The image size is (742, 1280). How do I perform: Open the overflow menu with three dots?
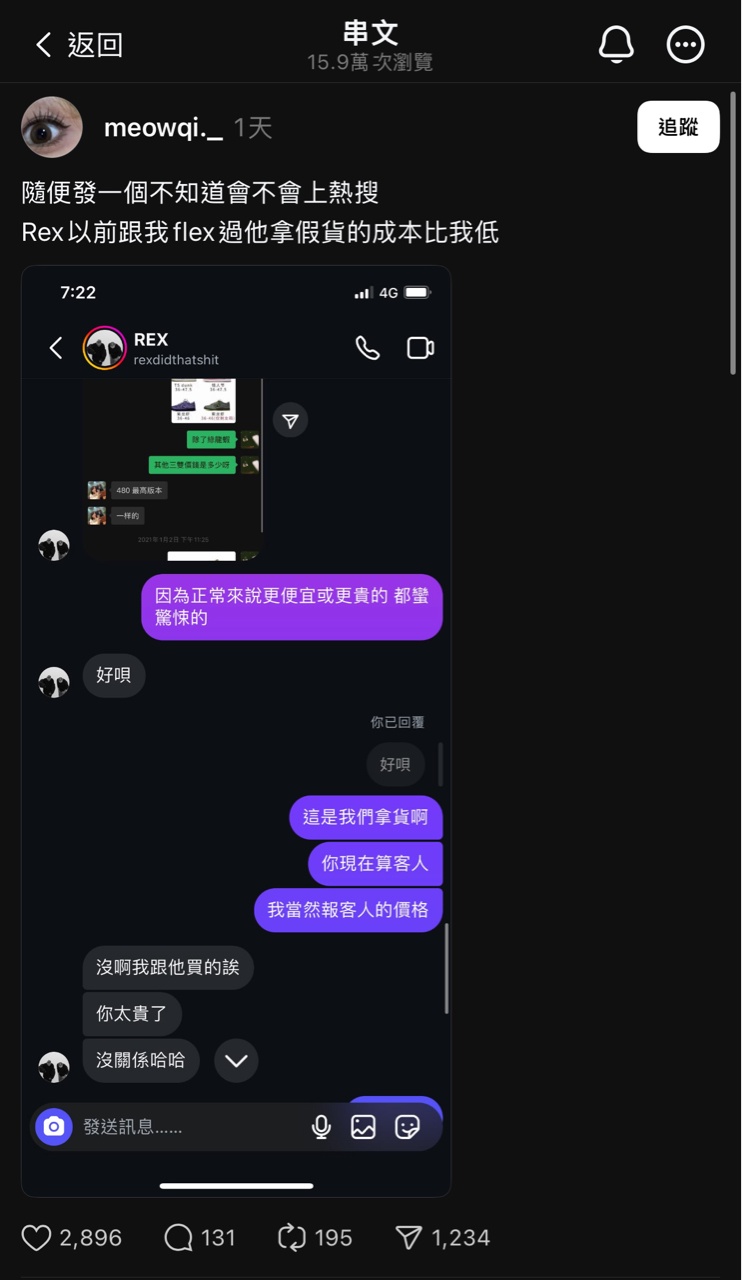pos(686,44)
